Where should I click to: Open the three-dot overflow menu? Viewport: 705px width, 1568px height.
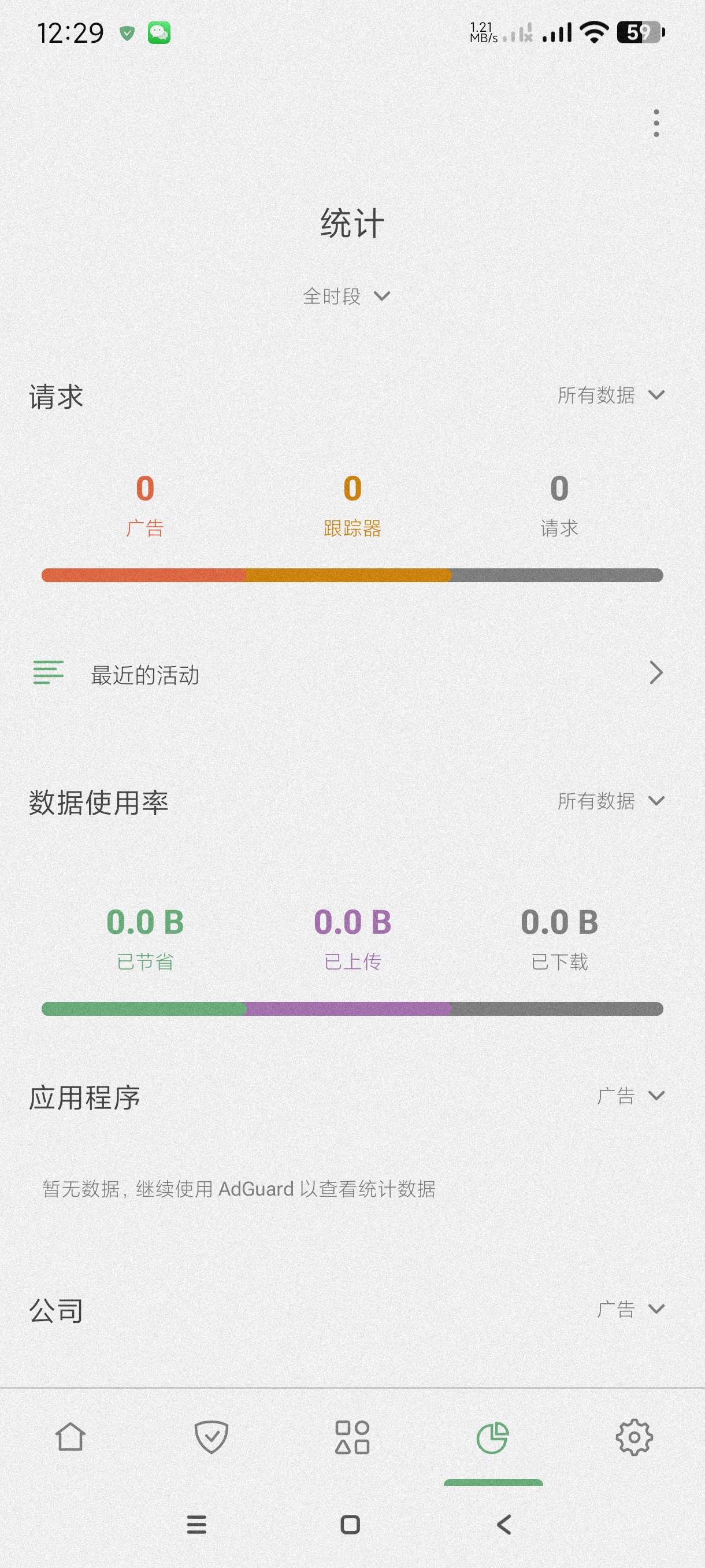pos(656,123)
